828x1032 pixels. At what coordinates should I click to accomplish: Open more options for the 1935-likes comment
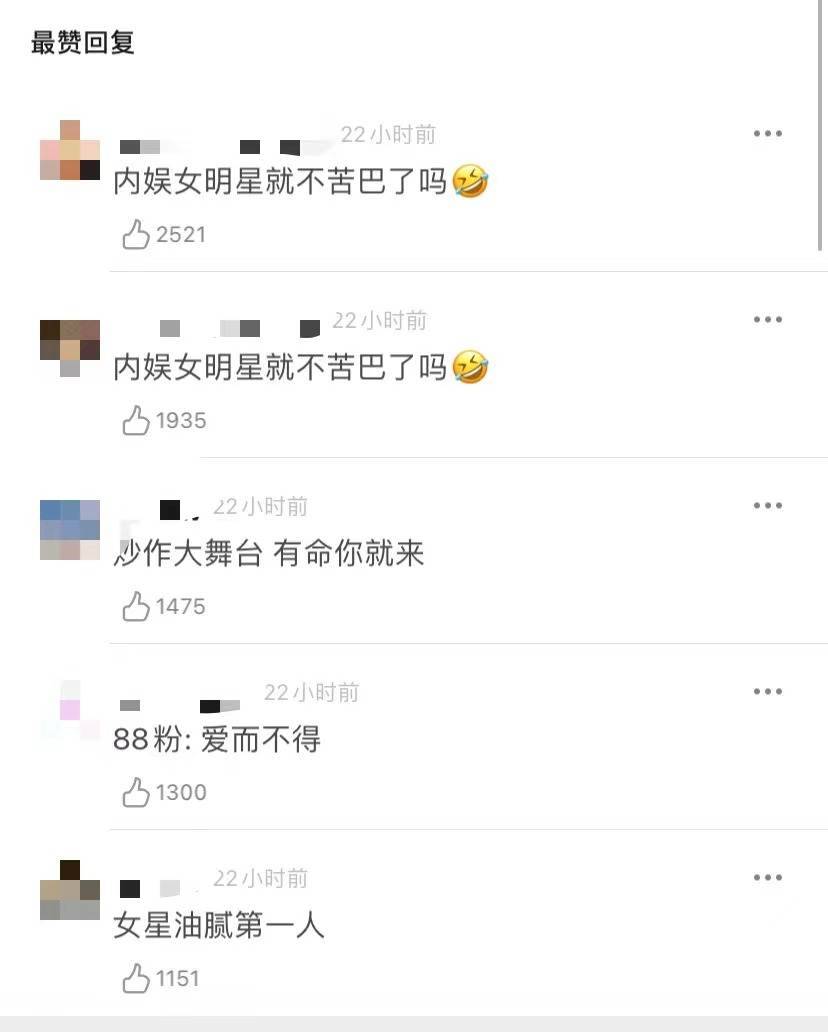(x=767, y=320)
